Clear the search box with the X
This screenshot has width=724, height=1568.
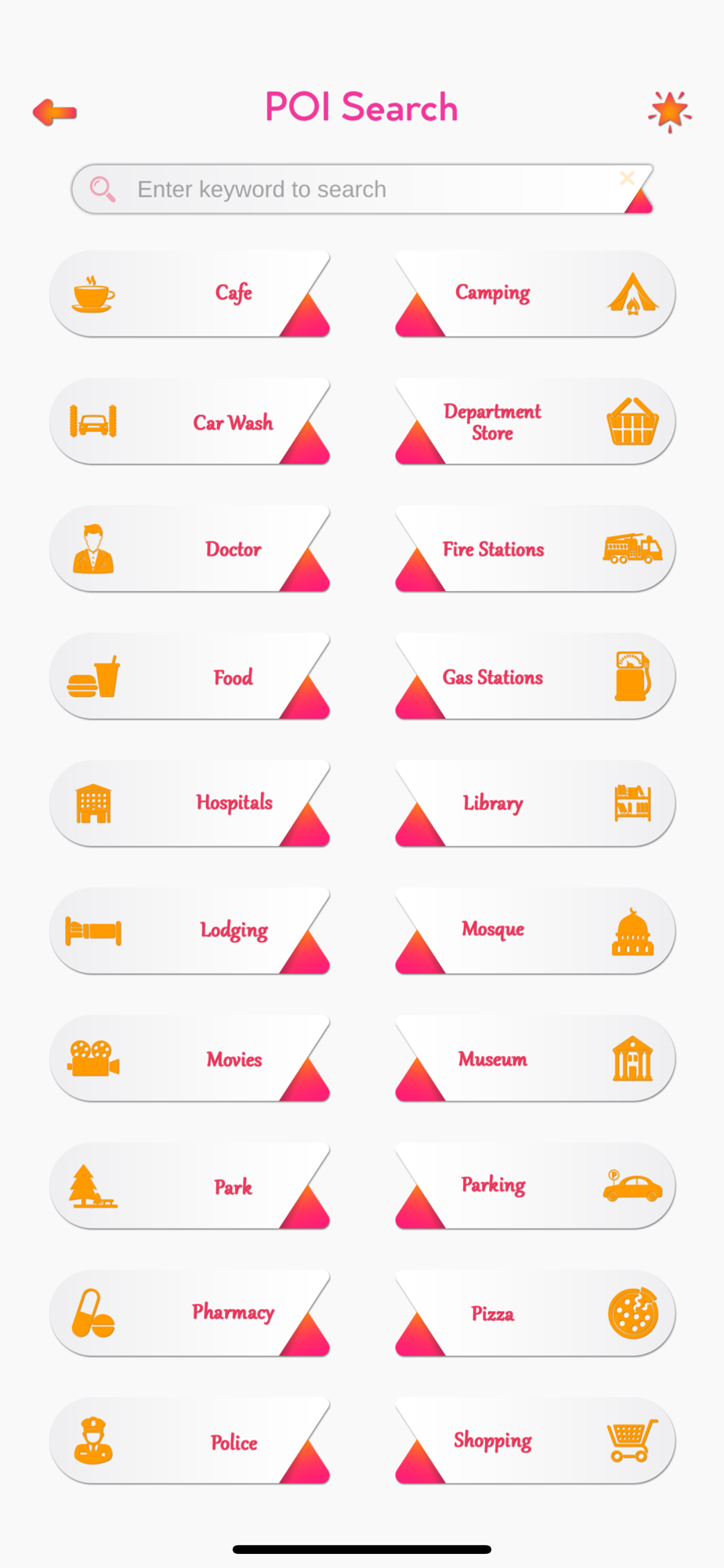click(627, 178)
